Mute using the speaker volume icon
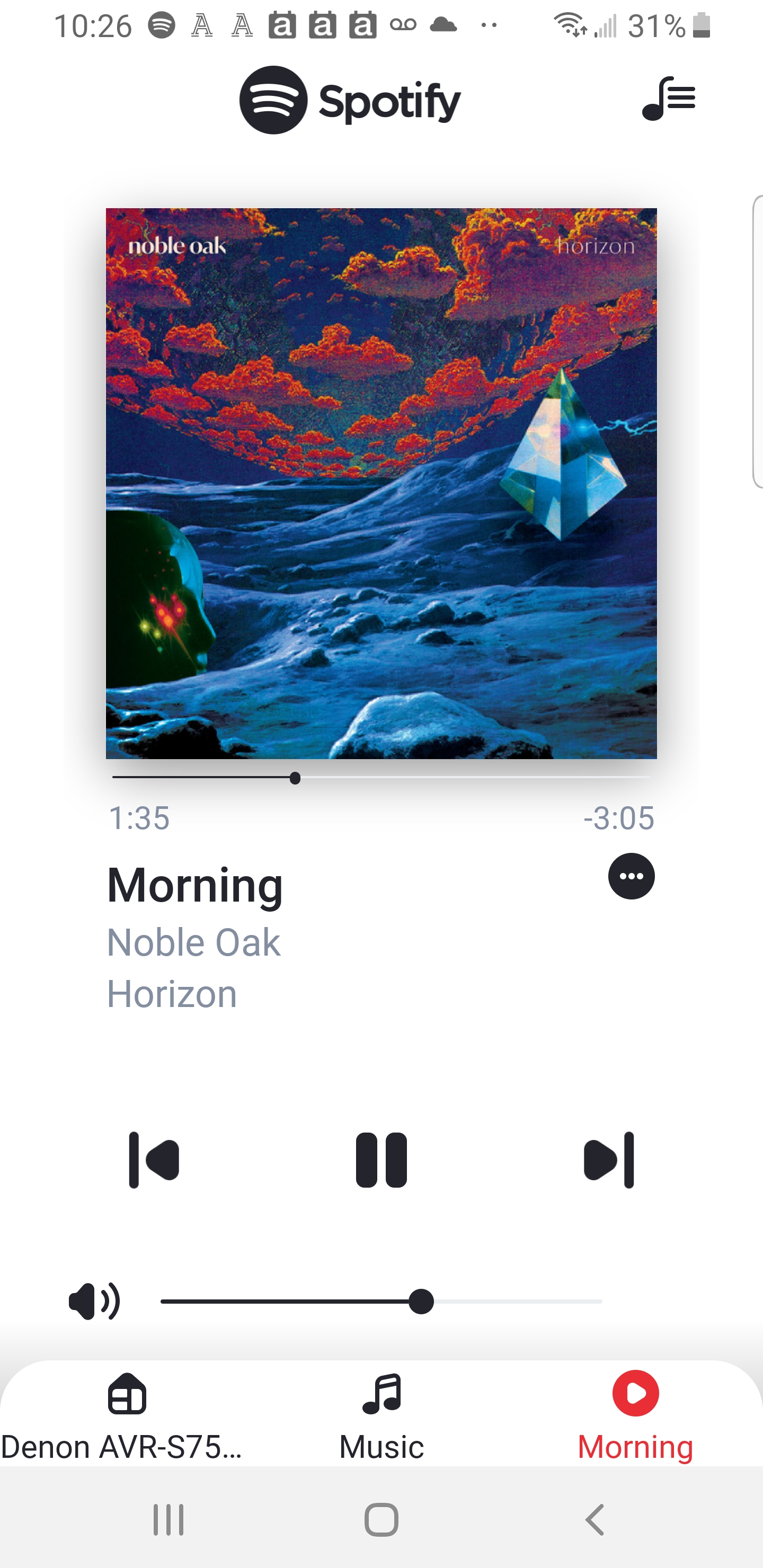Image resolution: width=763 pixels, height=1568 pixels. click(x=94, y=1302)
